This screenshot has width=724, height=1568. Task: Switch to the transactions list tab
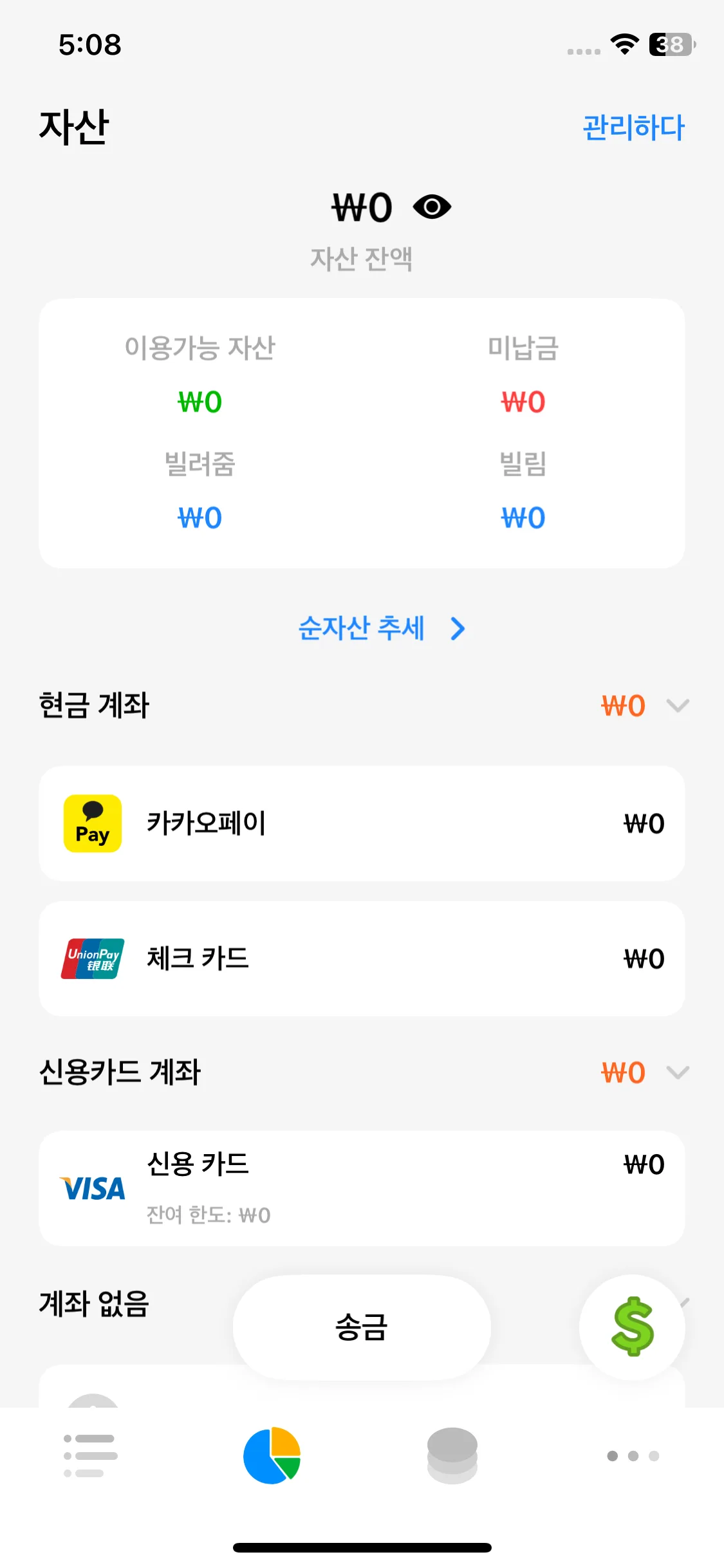pos(91,1455)
